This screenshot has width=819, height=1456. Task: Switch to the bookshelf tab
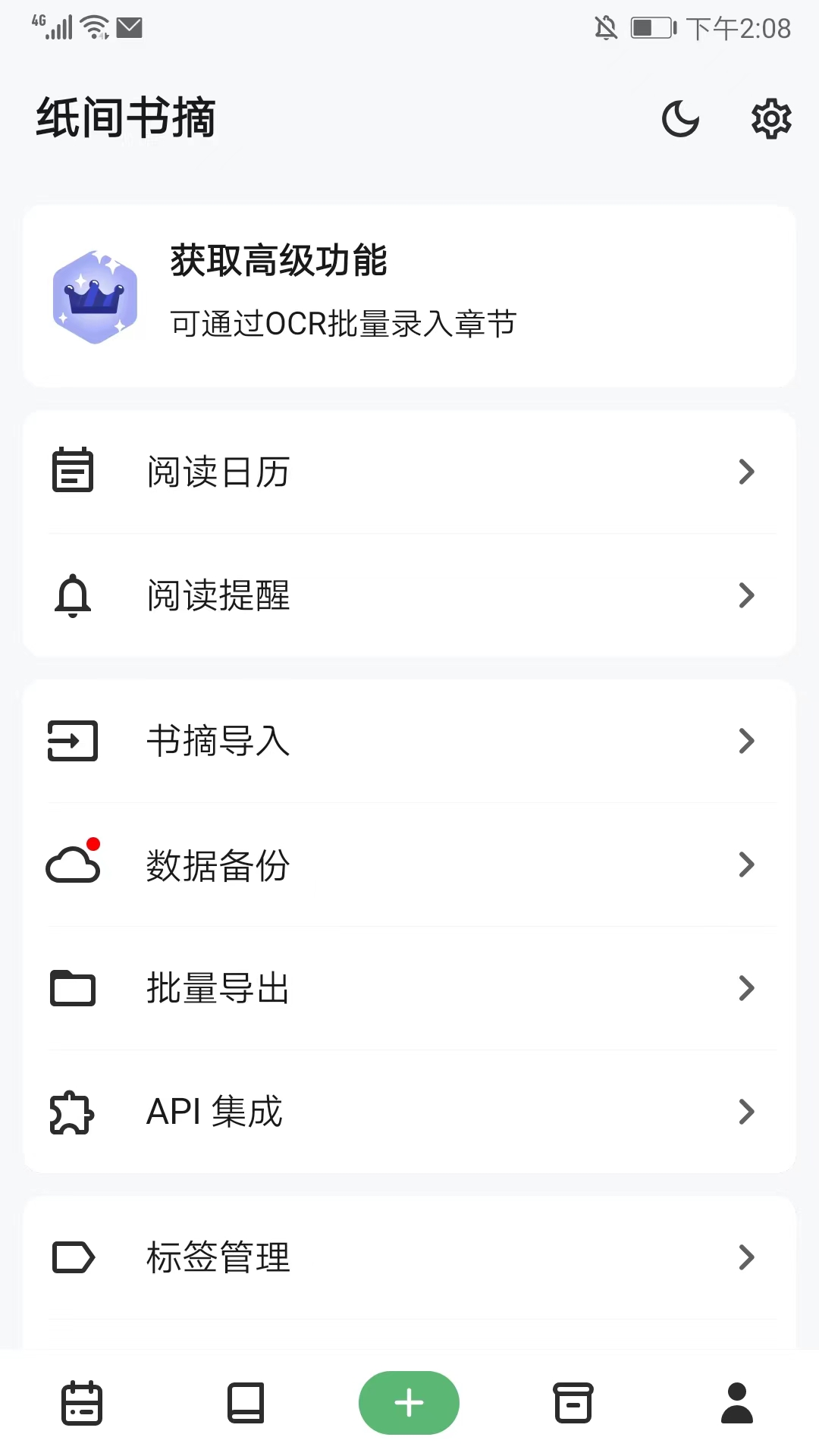pos(246,1403)
